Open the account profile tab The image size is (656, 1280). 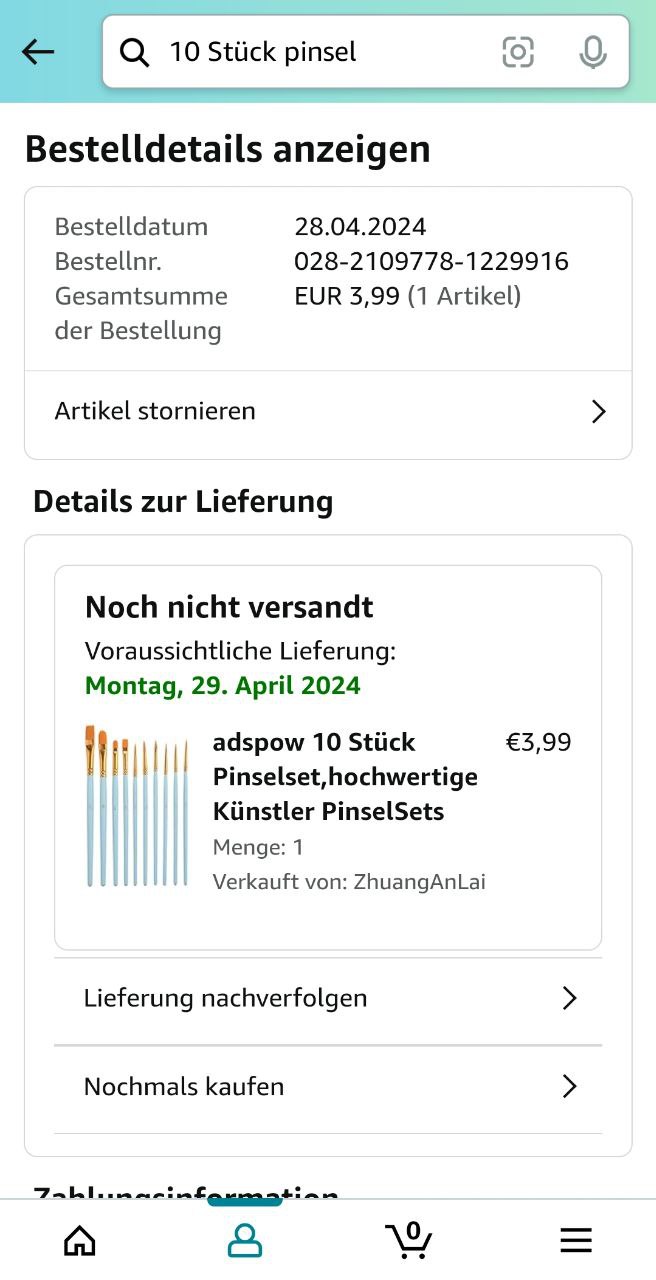coord(245,1240)
